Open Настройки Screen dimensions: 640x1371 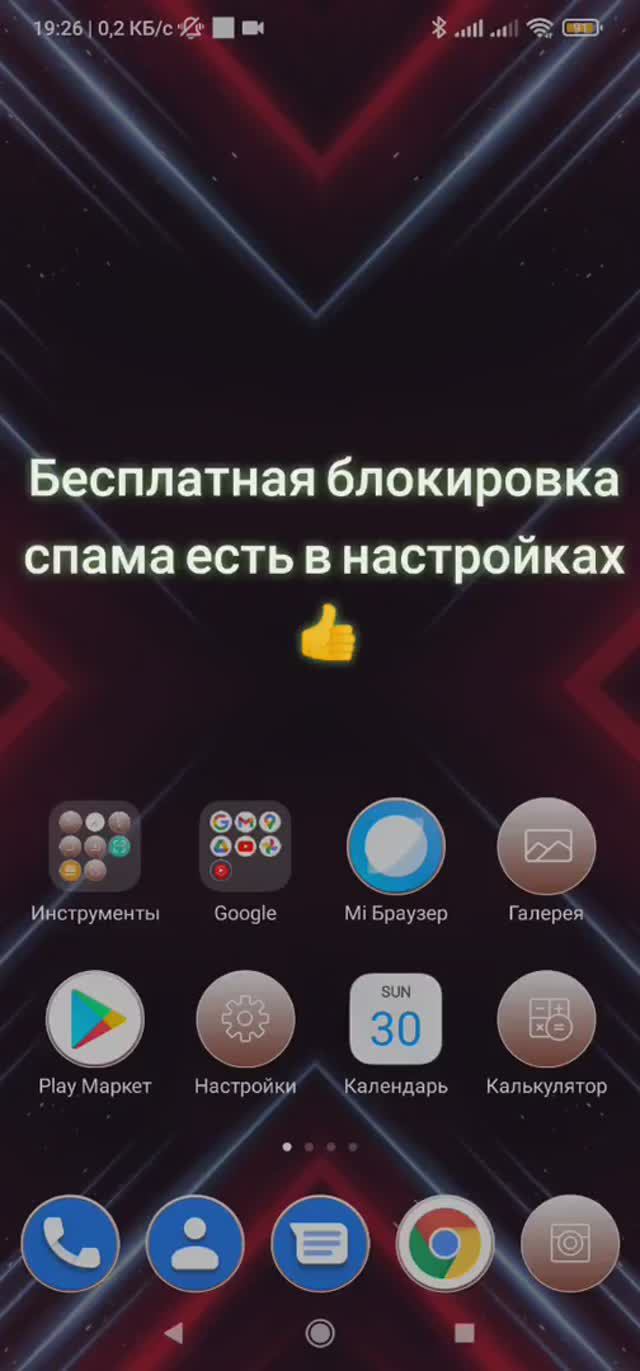click(x=245, y=1018)
